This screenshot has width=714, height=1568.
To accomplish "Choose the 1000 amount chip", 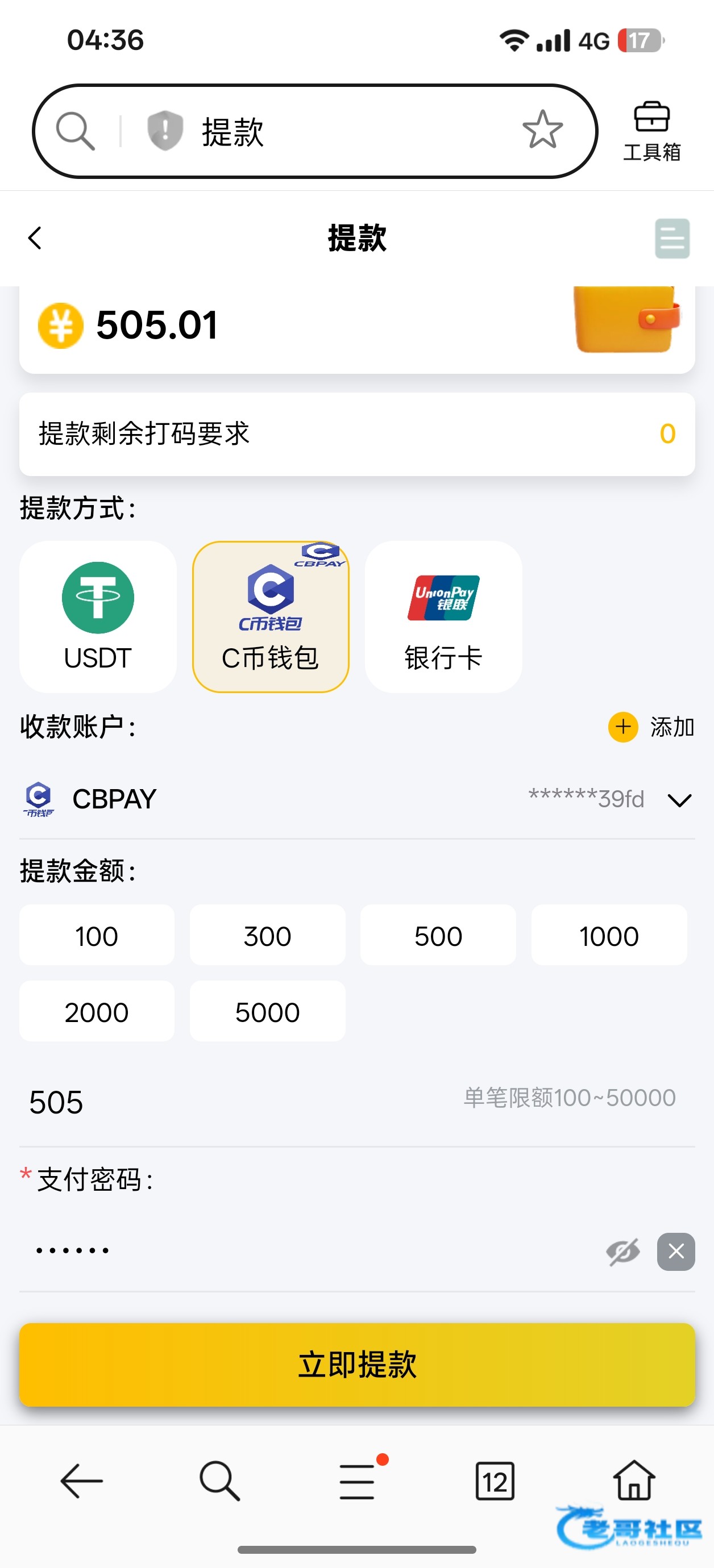I will pos(609,935).
